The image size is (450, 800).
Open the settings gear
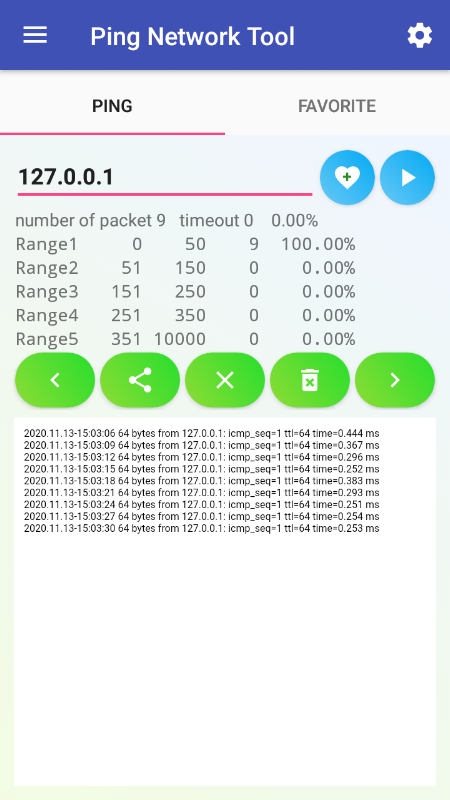coord(419,36)
